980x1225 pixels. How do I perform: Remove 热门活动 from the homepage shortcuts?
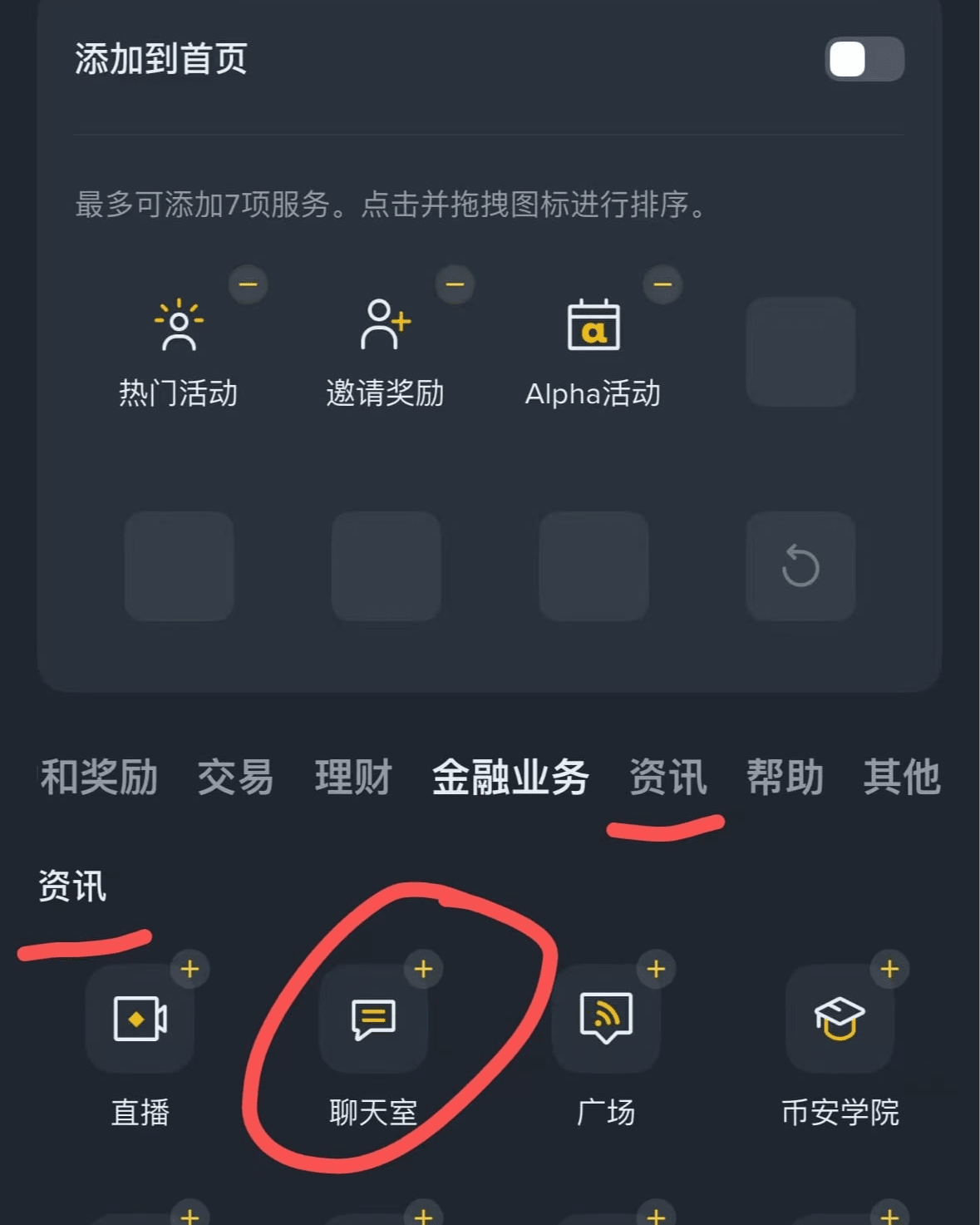(248, 284)
